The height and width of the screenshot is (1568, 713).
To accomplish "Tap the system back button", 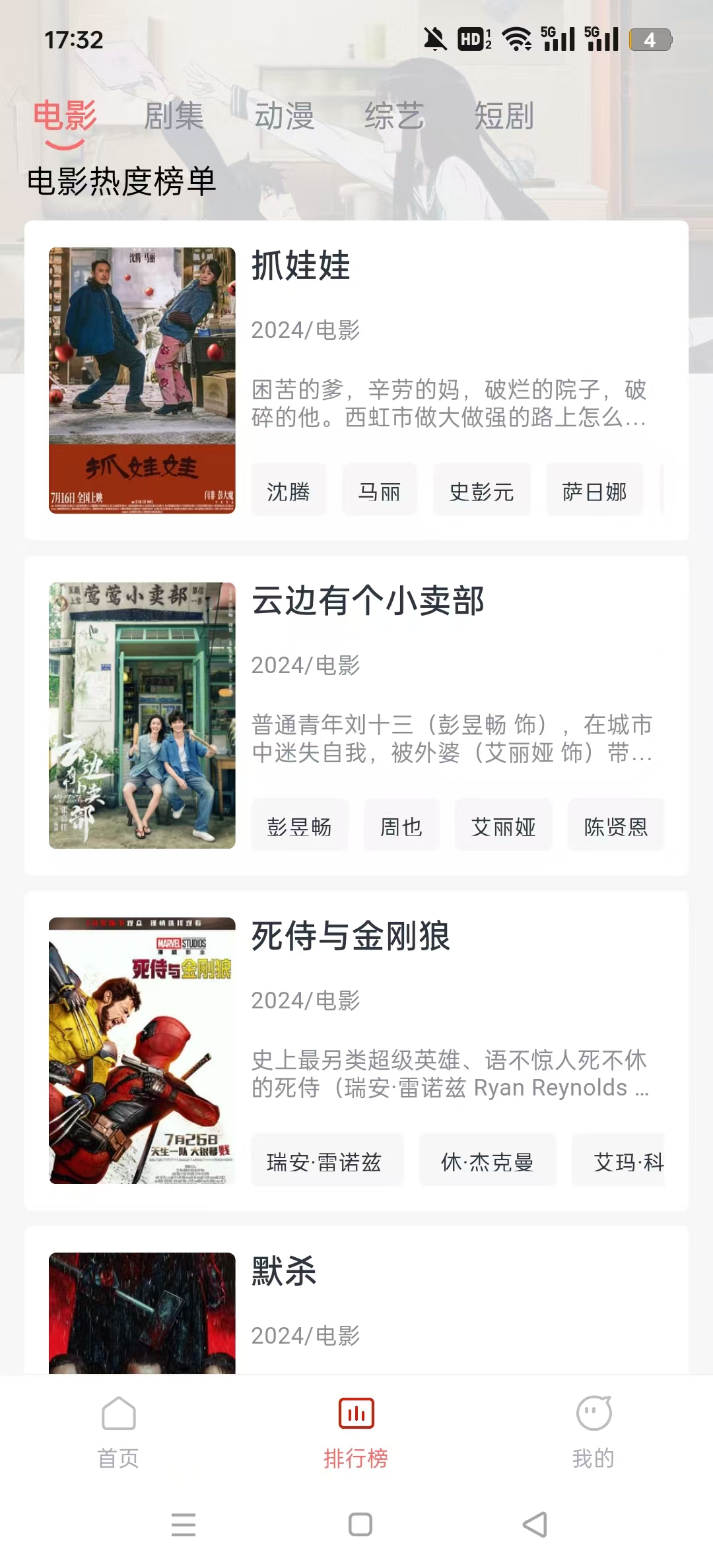I will [x=535, y=1524].
